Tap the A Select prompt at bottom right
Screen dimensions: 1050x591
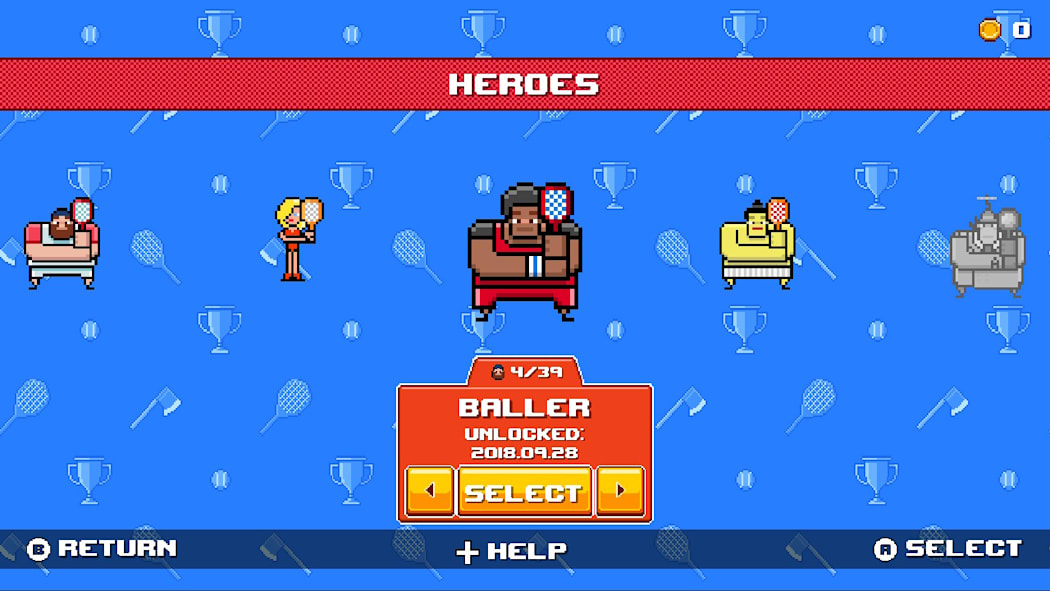tap(948, 548)
